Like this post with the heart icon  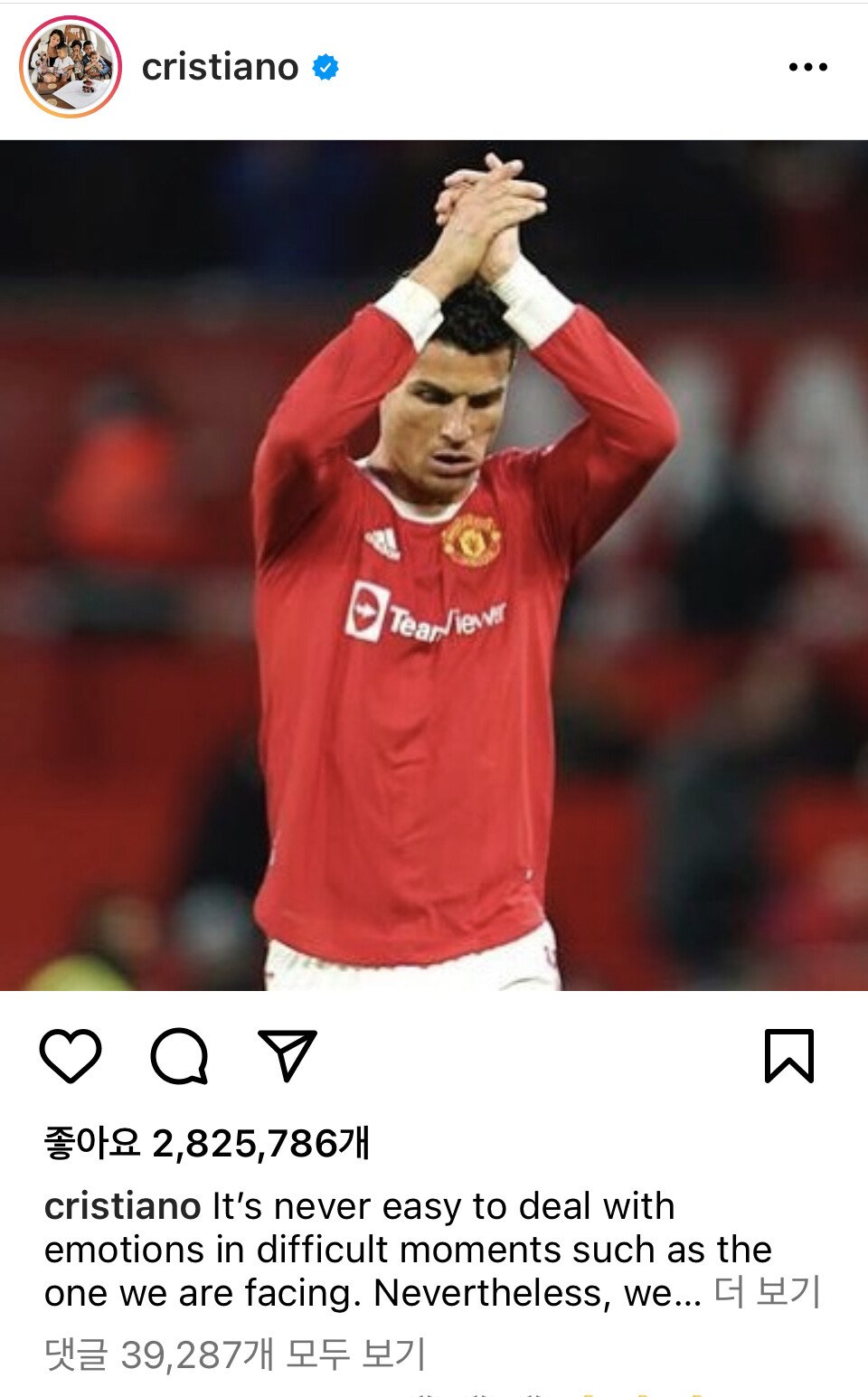tap(71, 1055)
